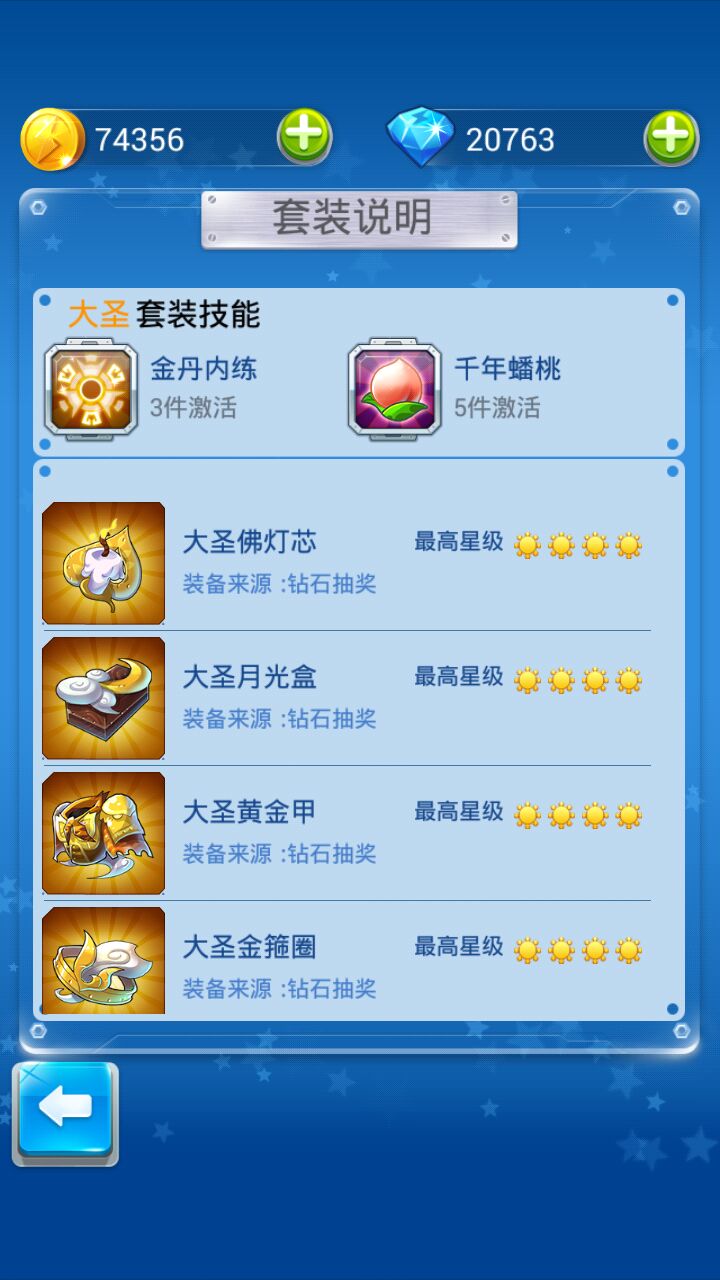Open the 金丹内练 set skill icon
Viewport: 720px width, 1280px height.
point(91,389)
